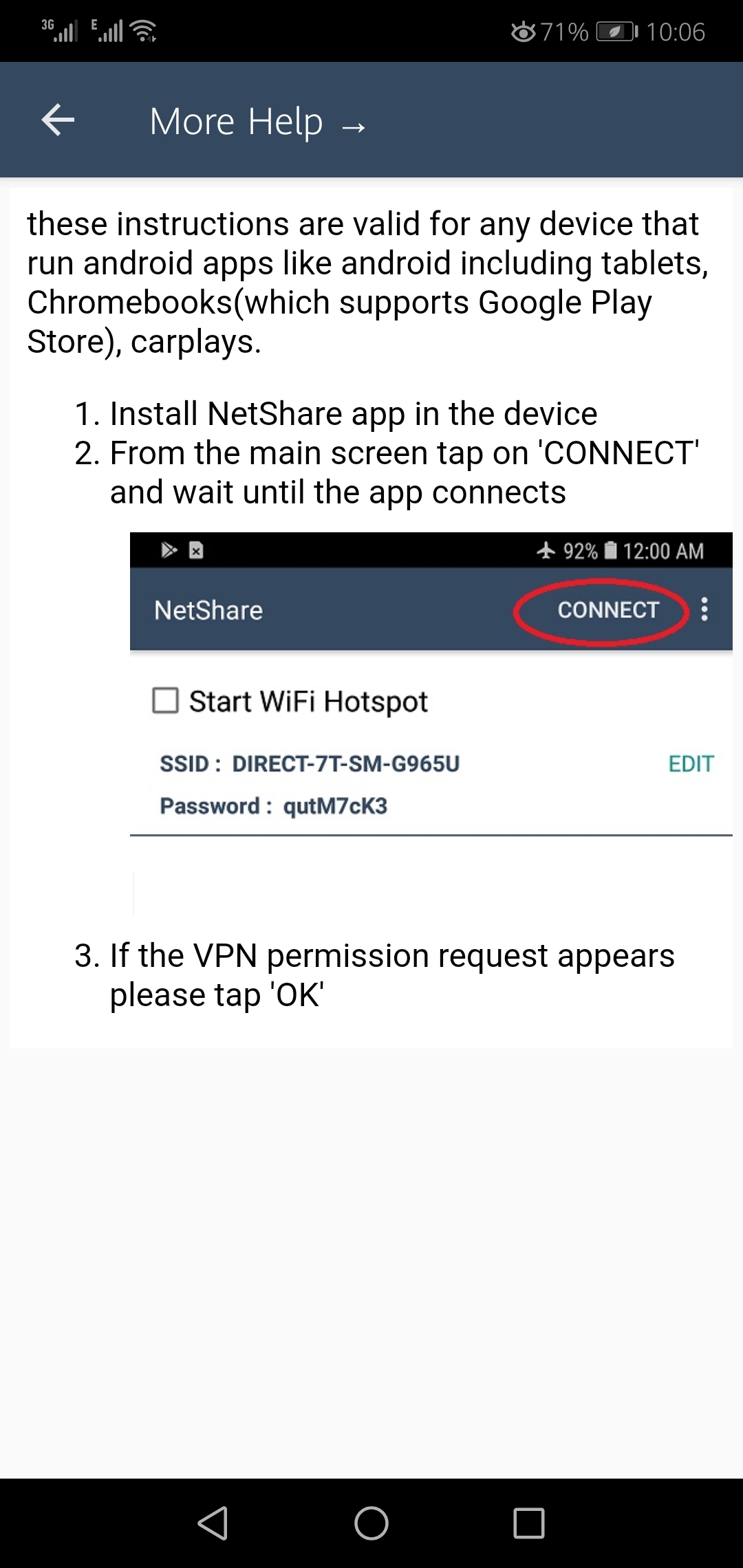Tap the system back button
743x1568 pixels.
click(213, 1523)
